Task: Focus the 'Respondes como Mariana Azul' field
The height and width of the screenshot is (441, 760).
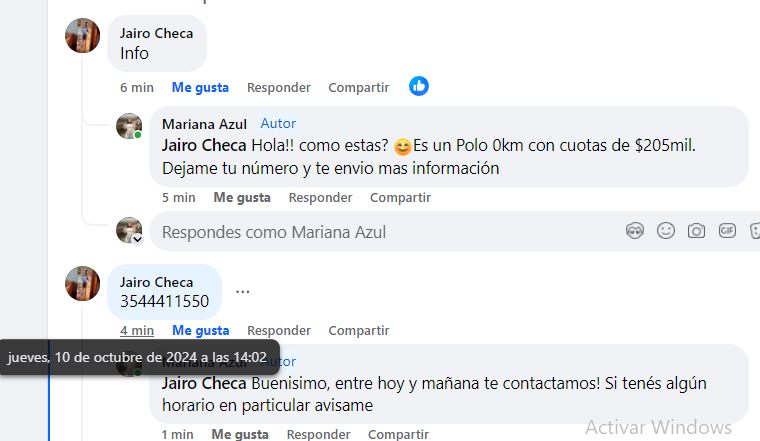Action: pos(380,232)
